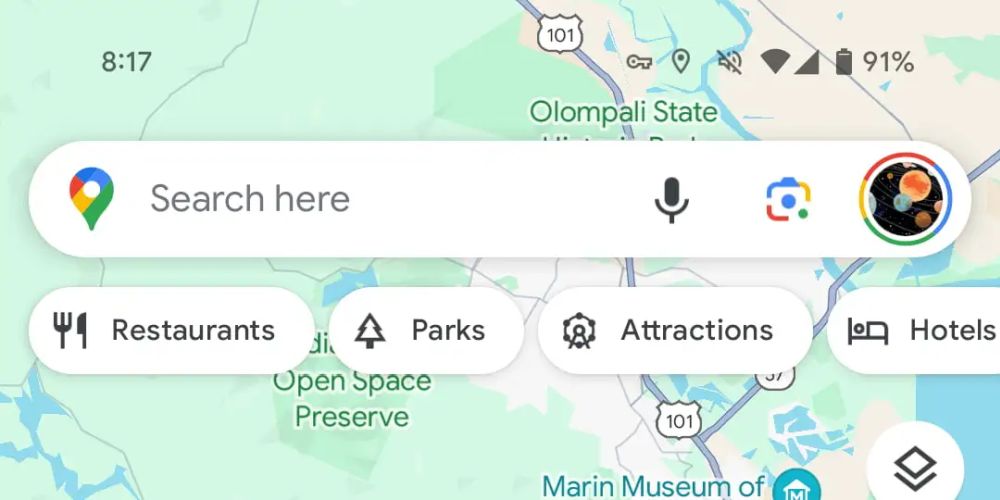Open the map layers button
The image size is (1000, 500).
tap(915, 466)
